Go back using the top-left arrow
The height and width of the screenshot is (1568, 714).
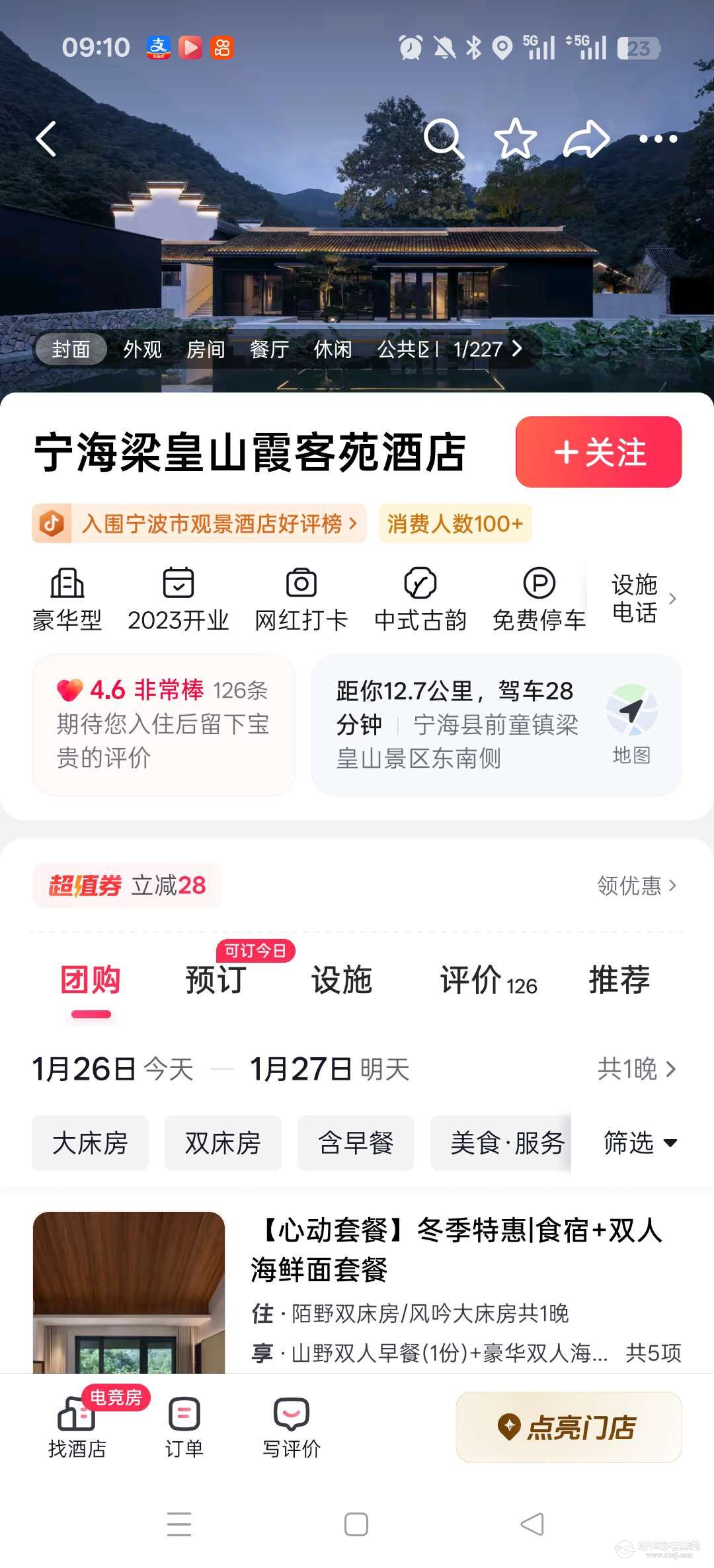click(46, 139)
